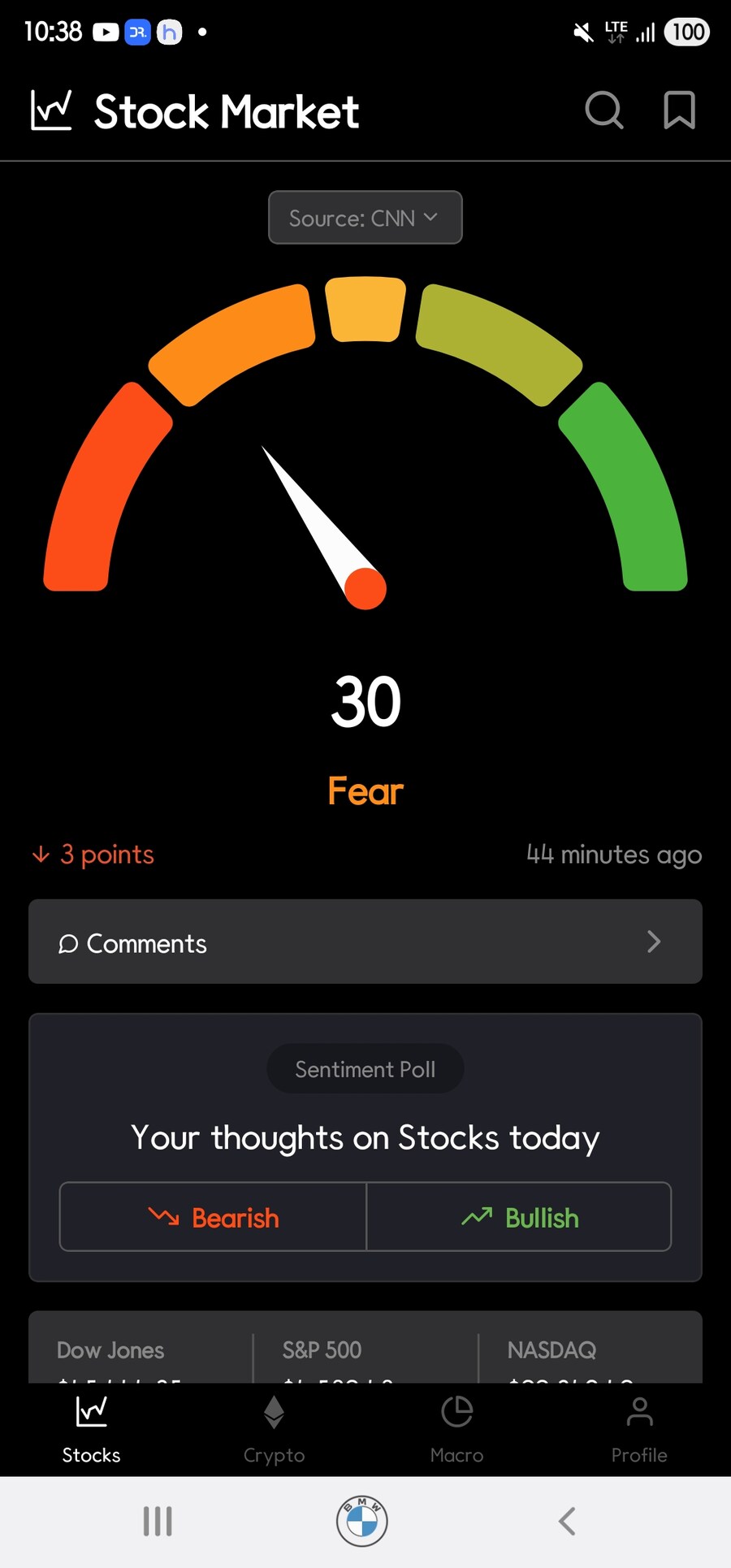Viewport: 731px width, 1568px height.
Task: Select the Stocks tab
Action: click(91, 1430)
